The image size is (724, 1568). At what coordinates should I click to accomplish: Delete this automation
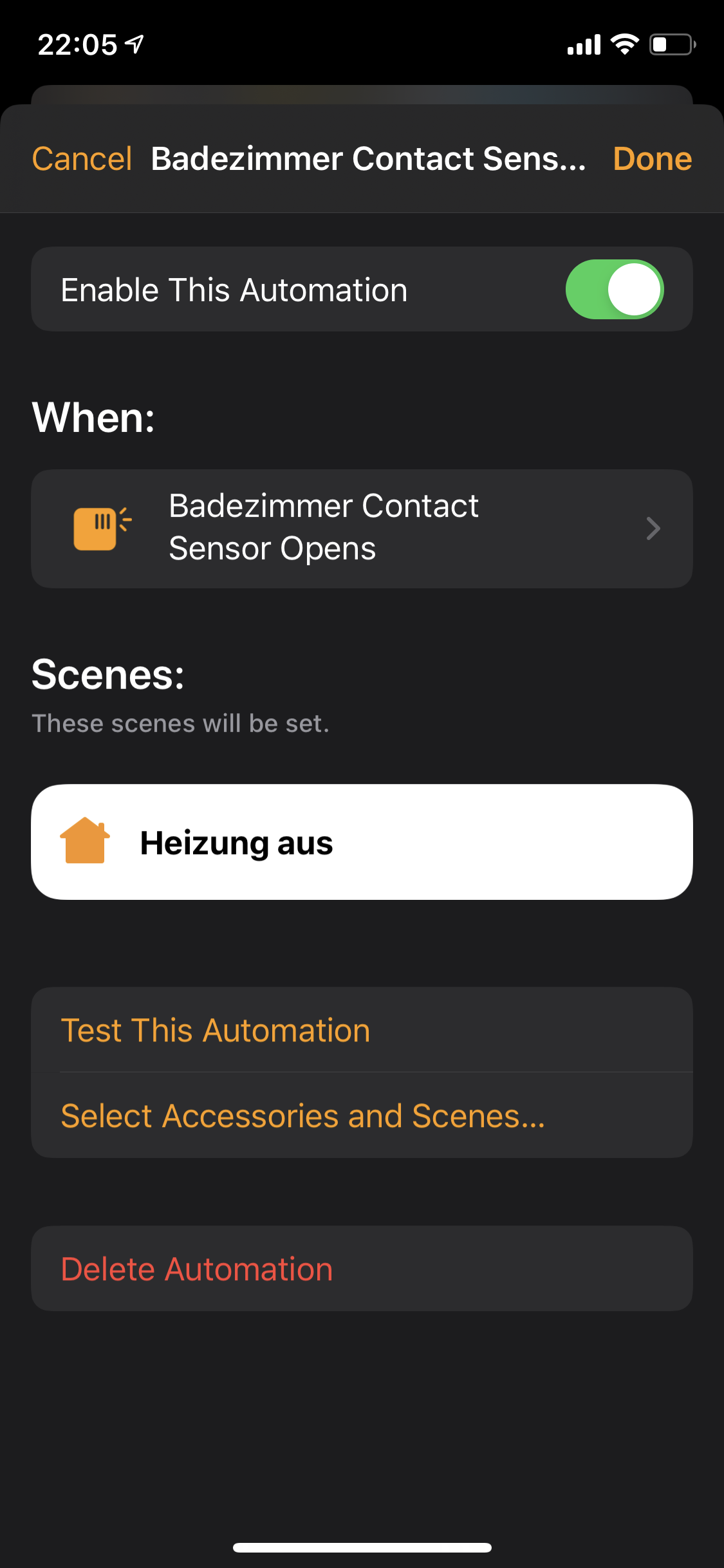[197, 1269]
